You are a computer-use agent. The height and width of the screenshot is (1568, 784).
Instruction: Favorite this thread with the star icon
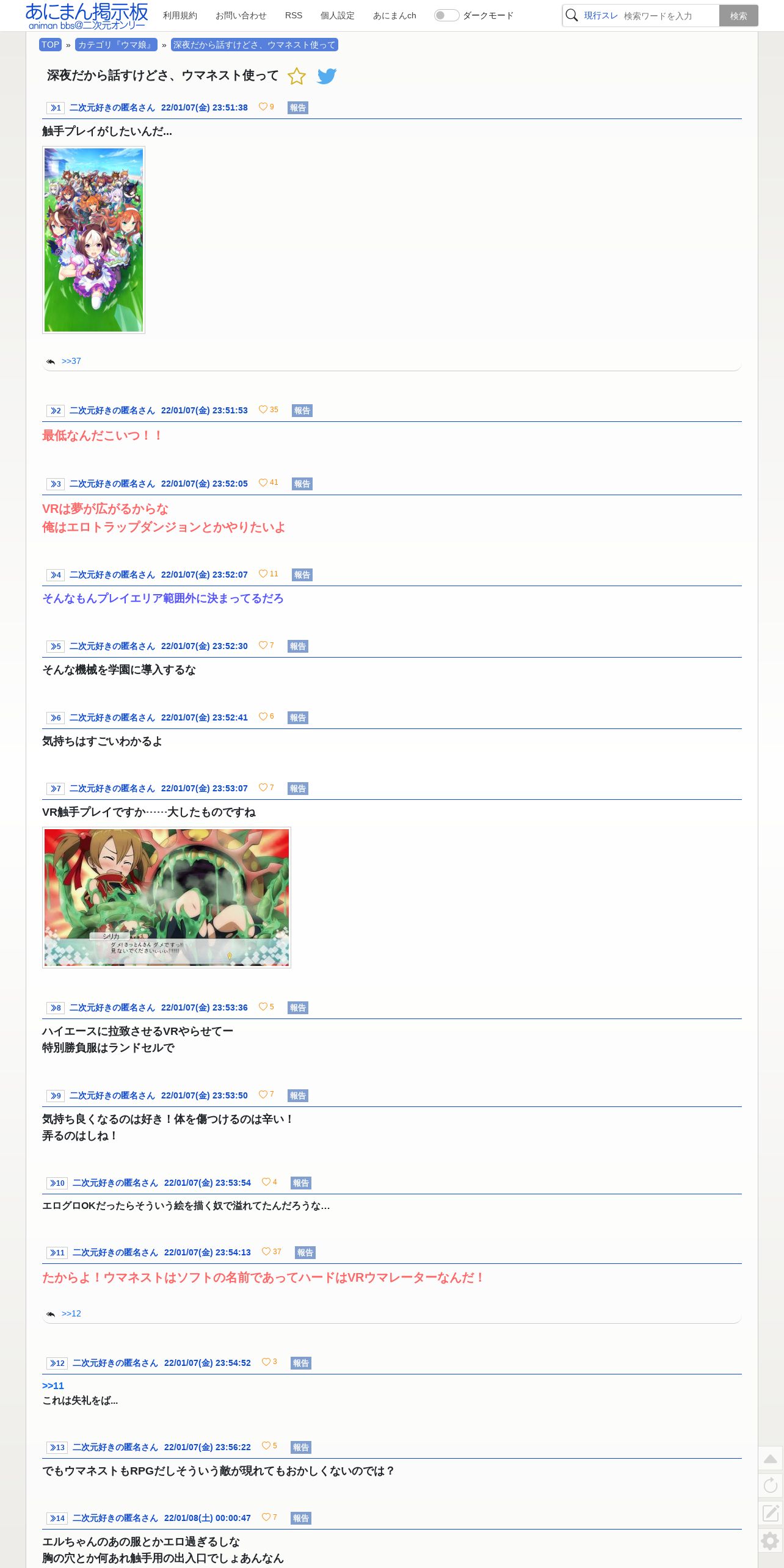[x=297, y=76]
